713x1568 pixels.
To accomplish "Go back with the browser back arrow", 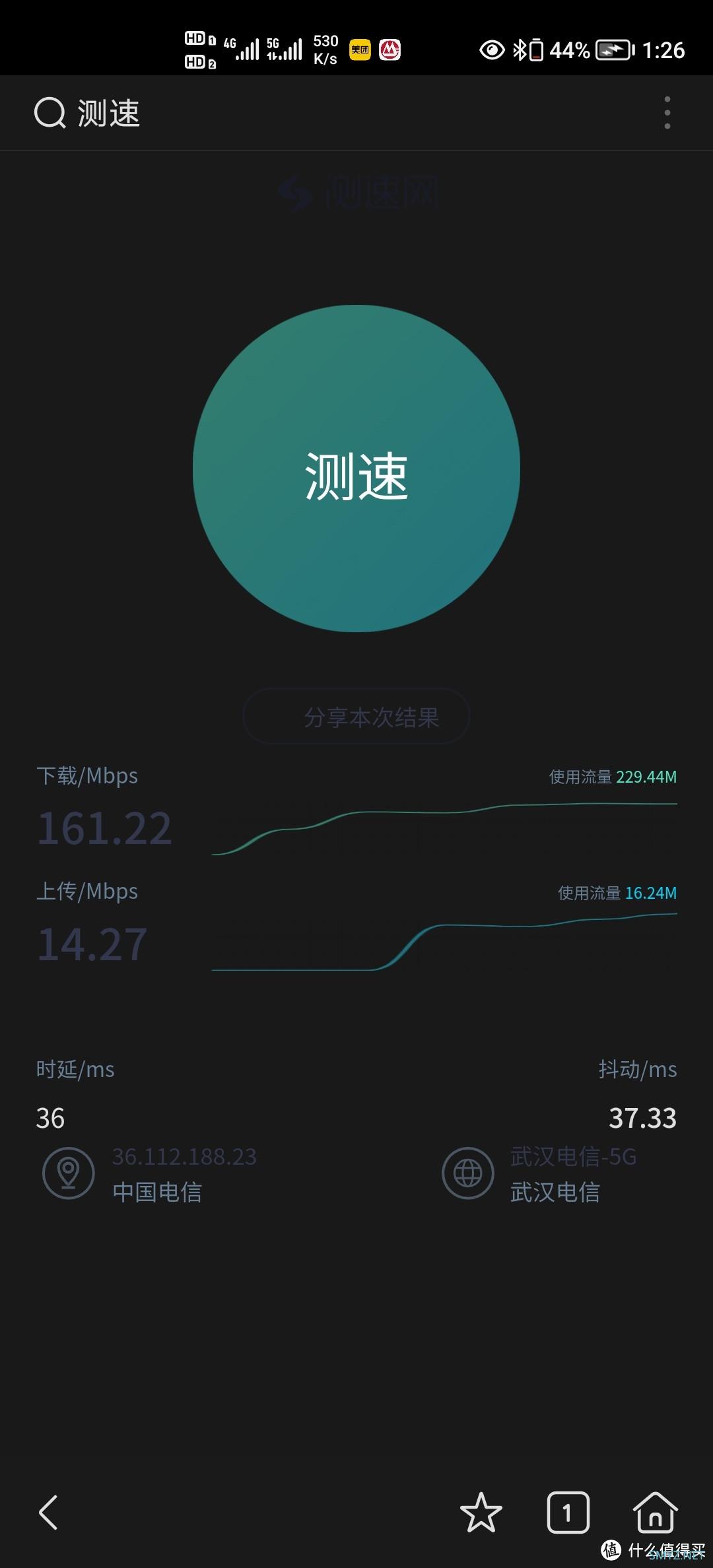I will (x=49, y=1512).
